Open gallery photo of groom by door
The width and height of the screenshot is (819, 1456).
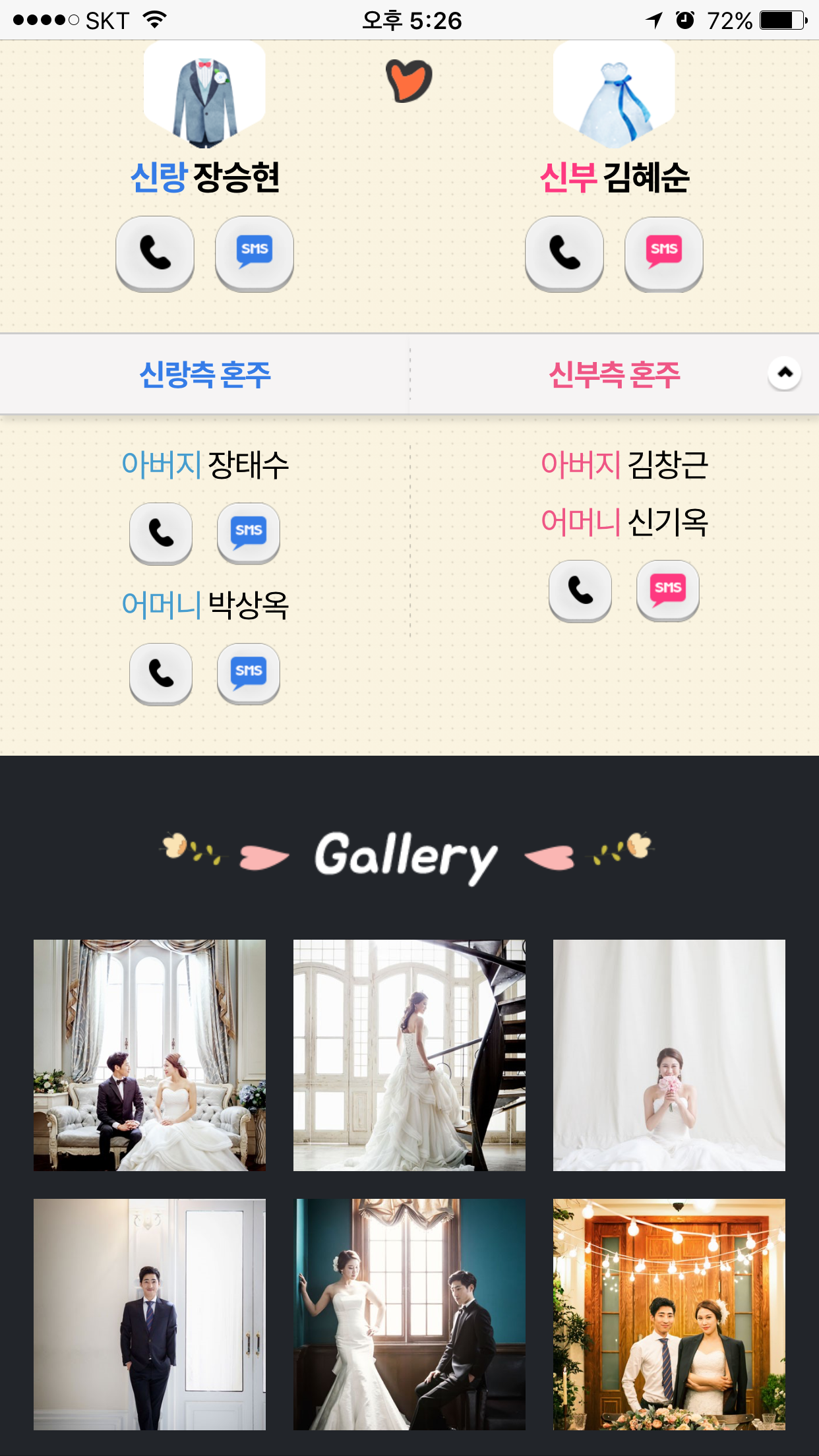pyautogui.click(x=150, y=1314)
